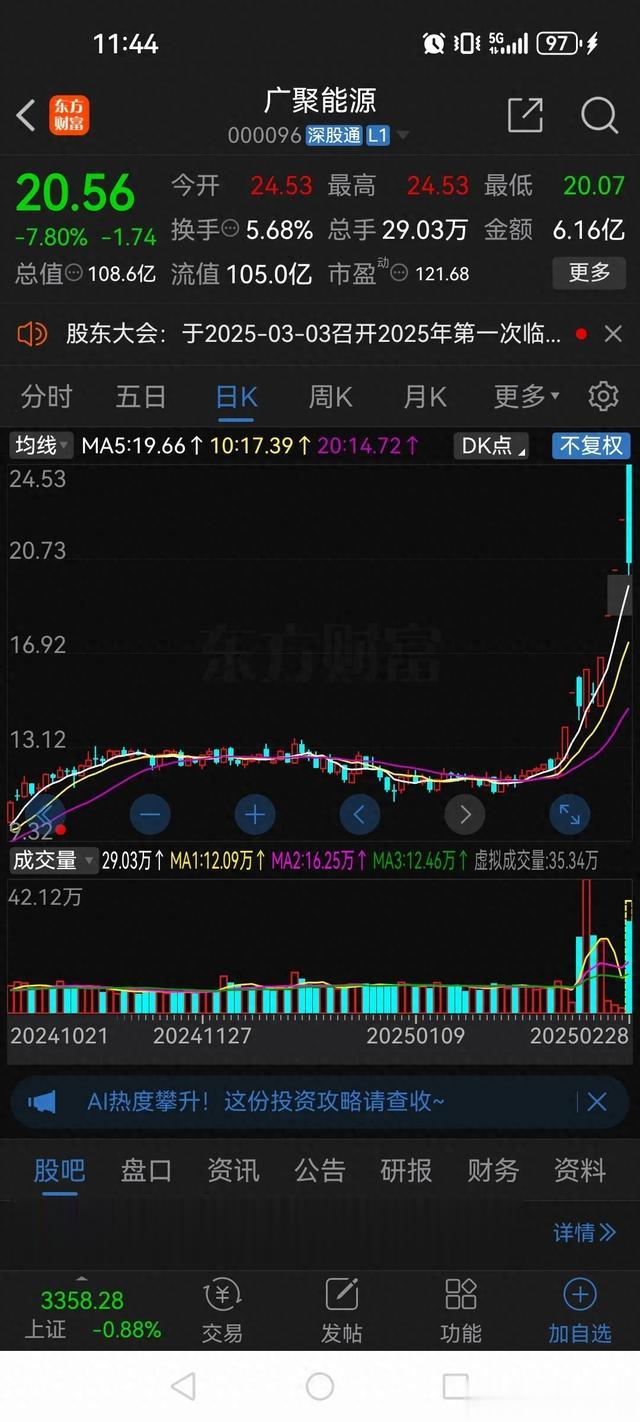
Task: Tap the 不复权 adjustment button
Action: 591,446
